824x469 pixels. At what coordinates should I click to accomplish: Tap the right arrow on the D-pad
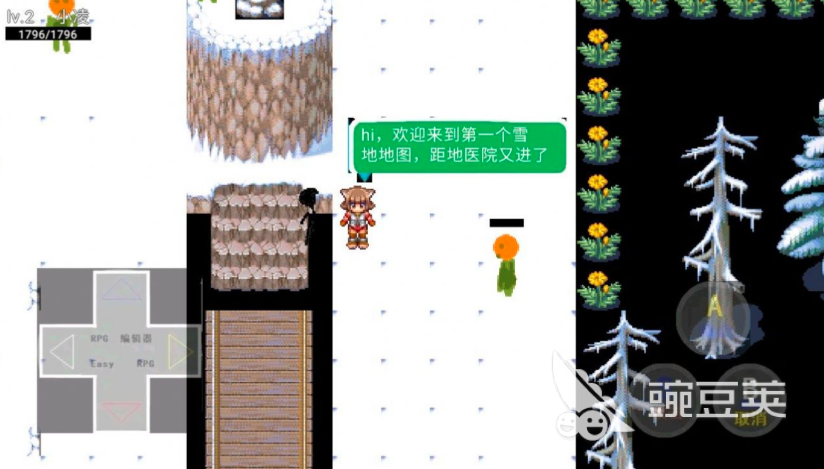(180, 352)
